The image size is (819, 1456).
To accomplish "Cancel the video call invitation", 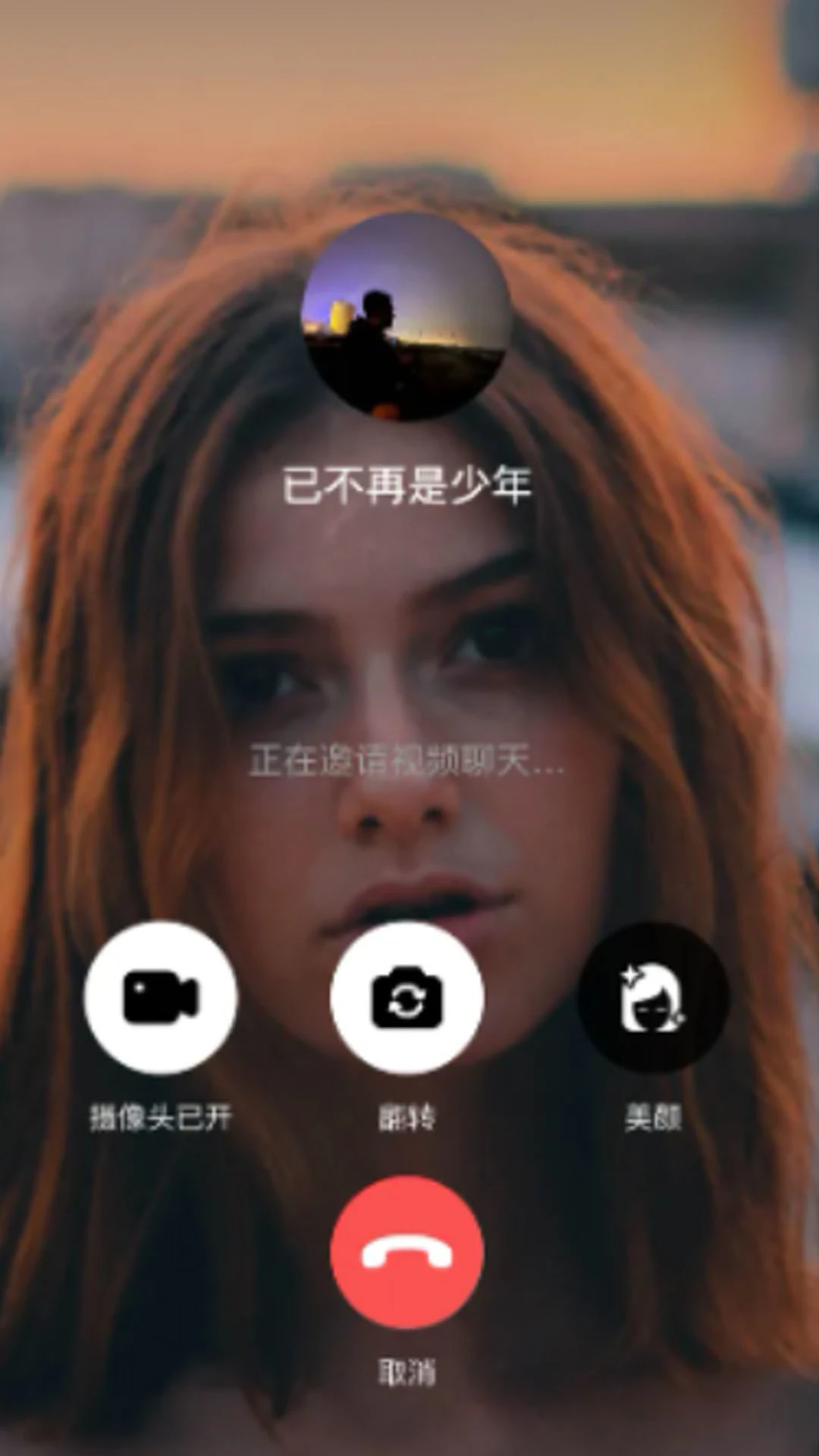I will point(407,1253).
